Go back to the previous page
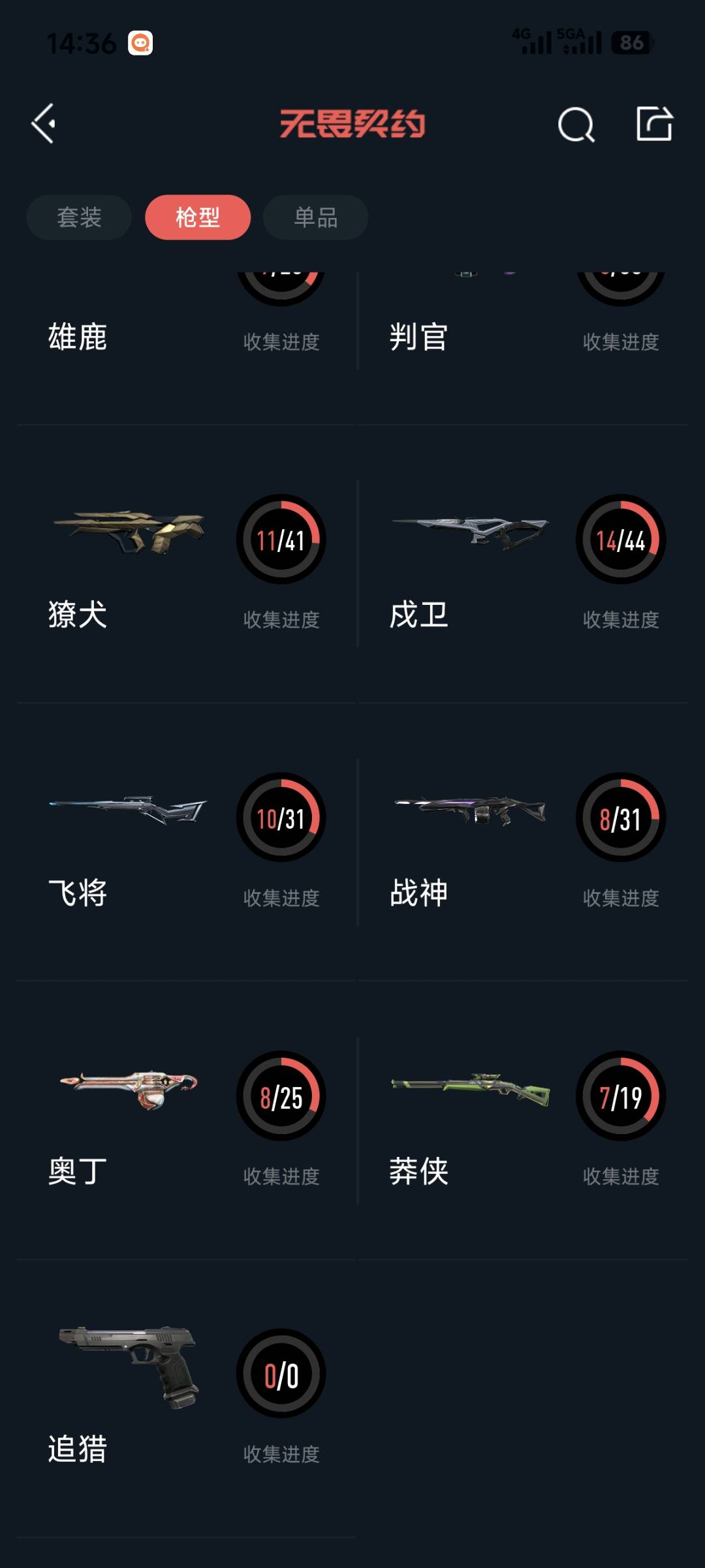Image resolution: width=705 pixels, height=1568 pixels. (x=44, y=123)
